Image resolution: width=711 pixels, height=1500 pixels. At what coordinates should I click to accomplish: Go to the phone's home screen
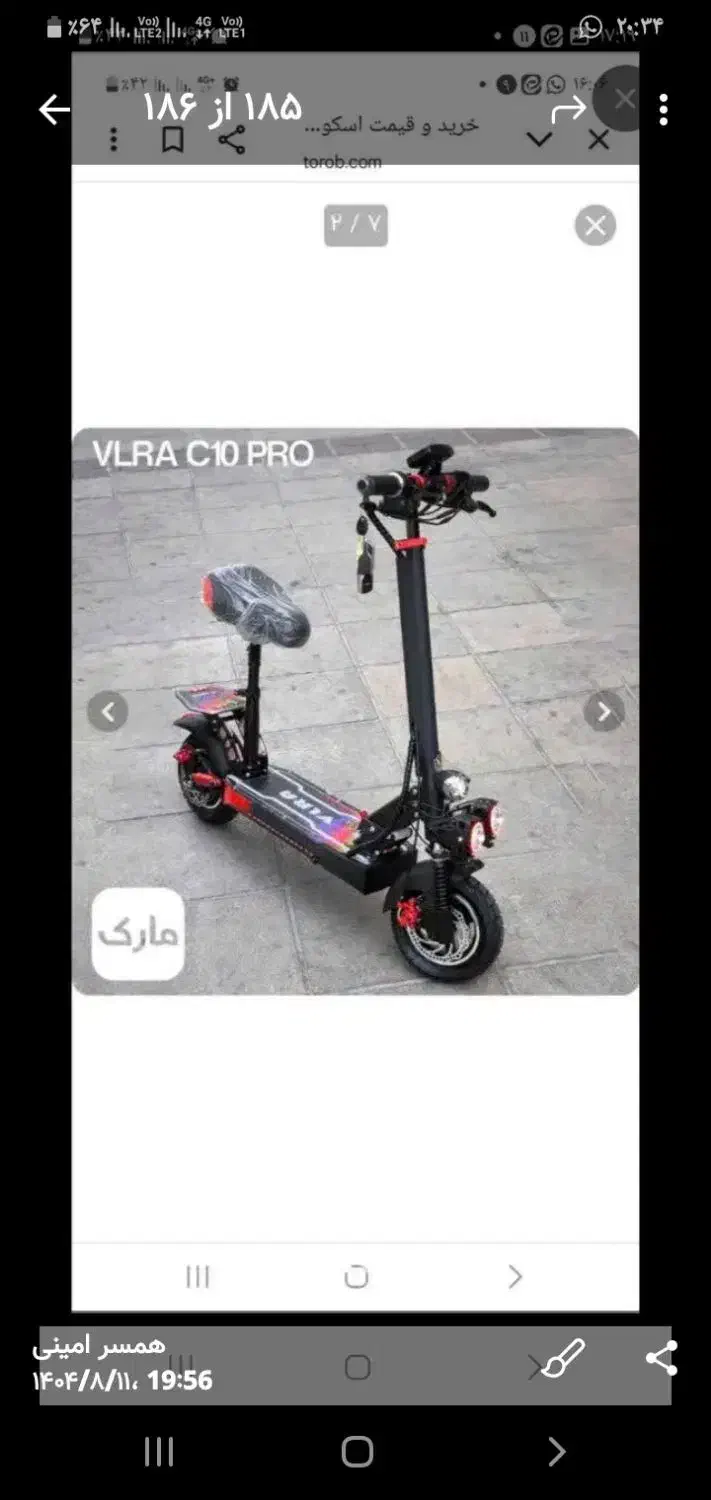click(357, 1451)
